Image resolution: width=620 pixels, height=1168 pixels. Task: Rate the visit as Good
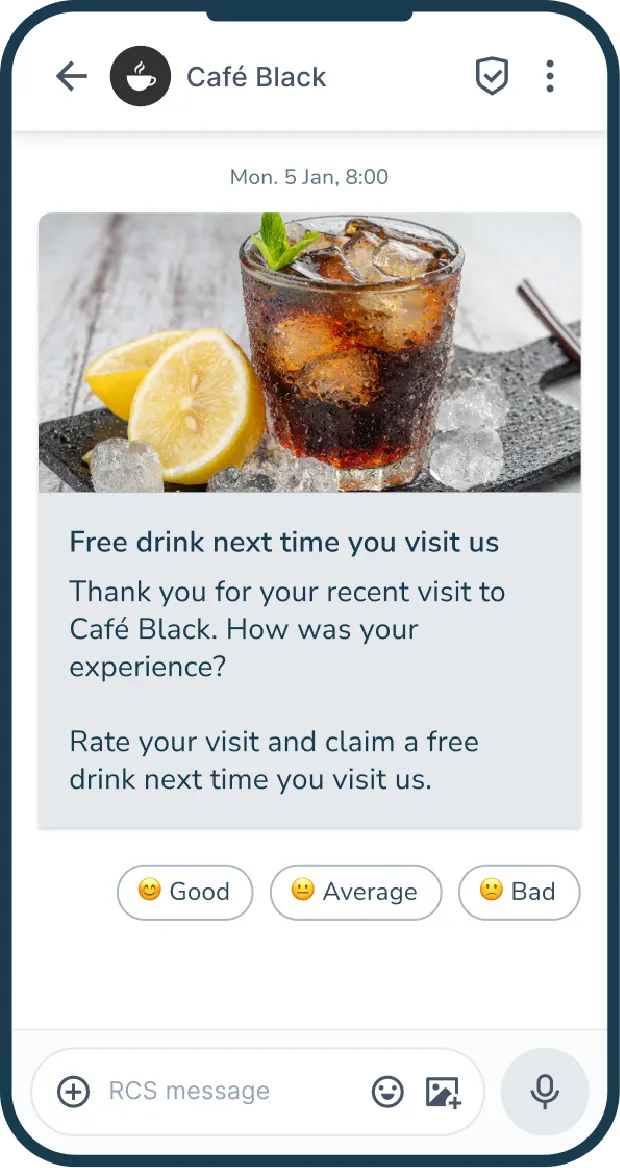coord(185,891)
